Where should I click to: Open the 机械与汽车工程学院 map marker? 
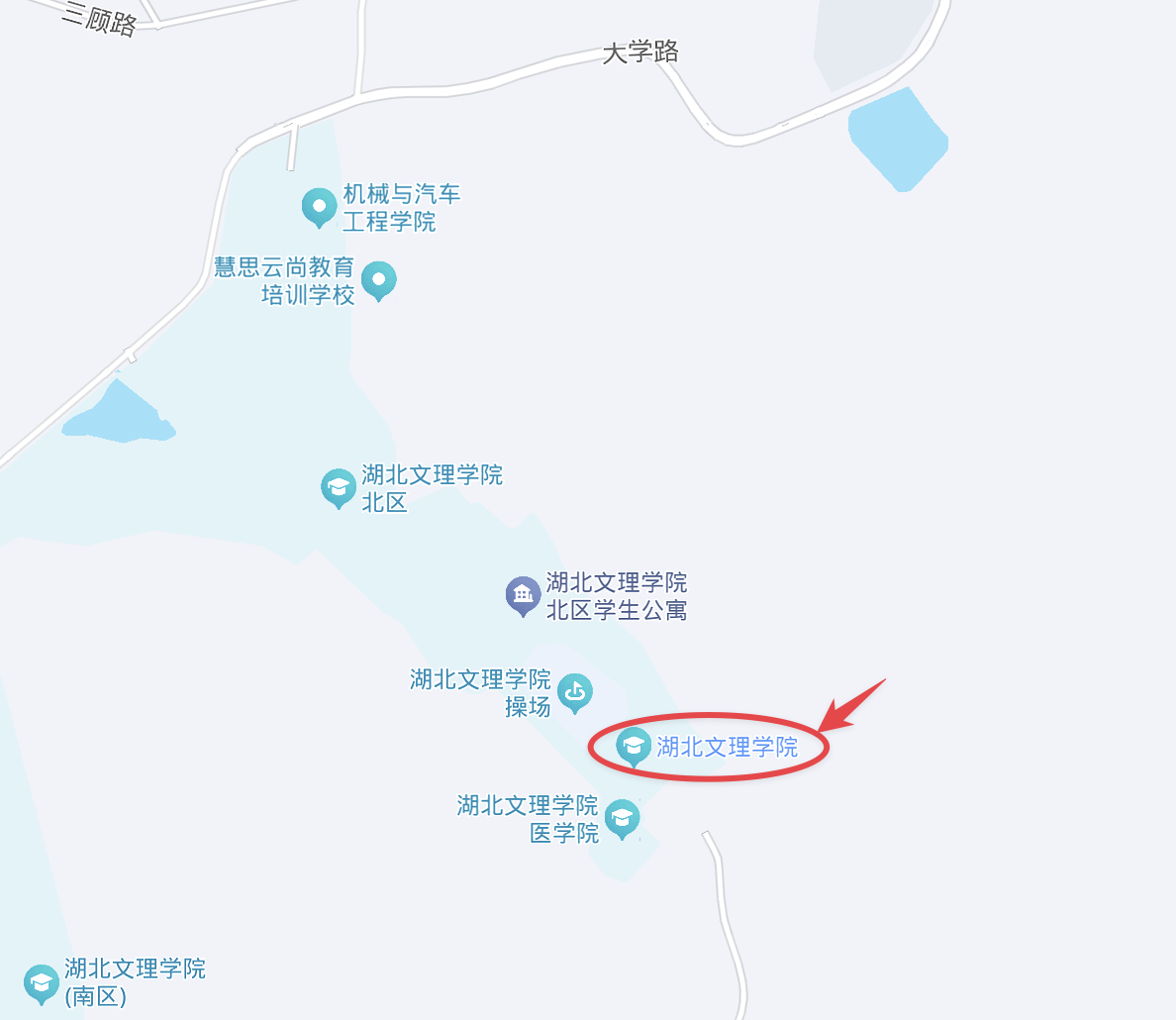(319, 207)
